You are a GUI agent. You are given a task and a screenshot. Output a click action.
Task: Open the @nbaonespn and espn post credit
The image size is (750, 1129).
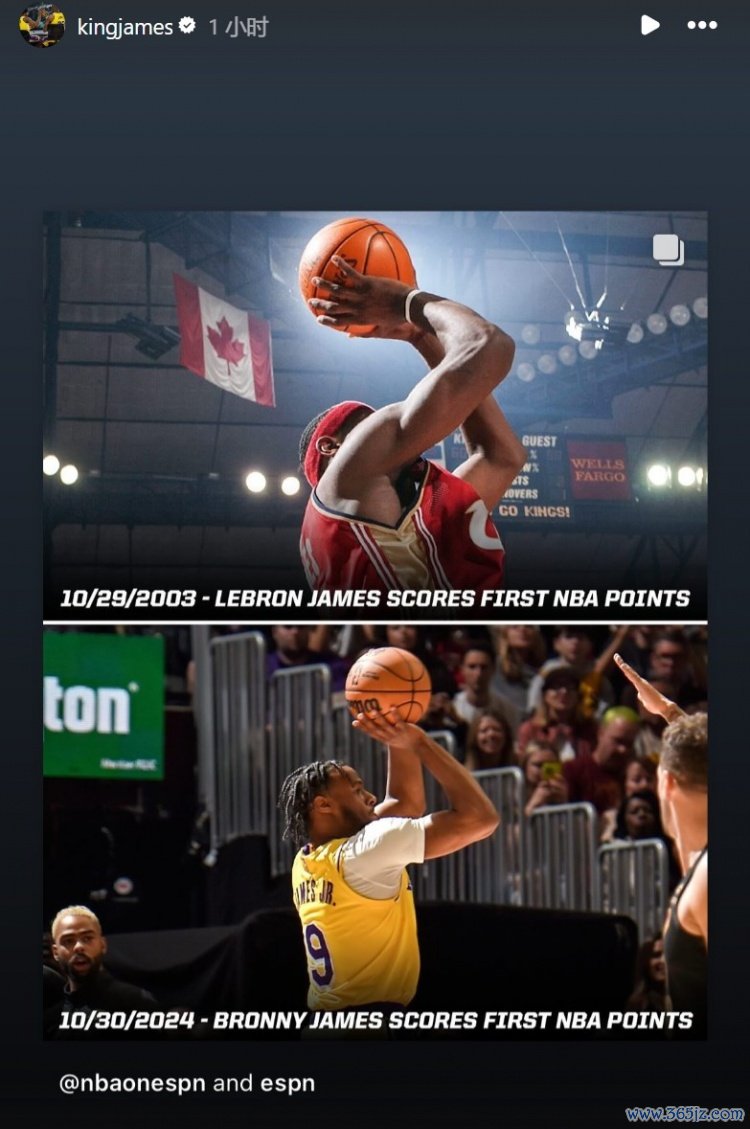click(187, 1083)
